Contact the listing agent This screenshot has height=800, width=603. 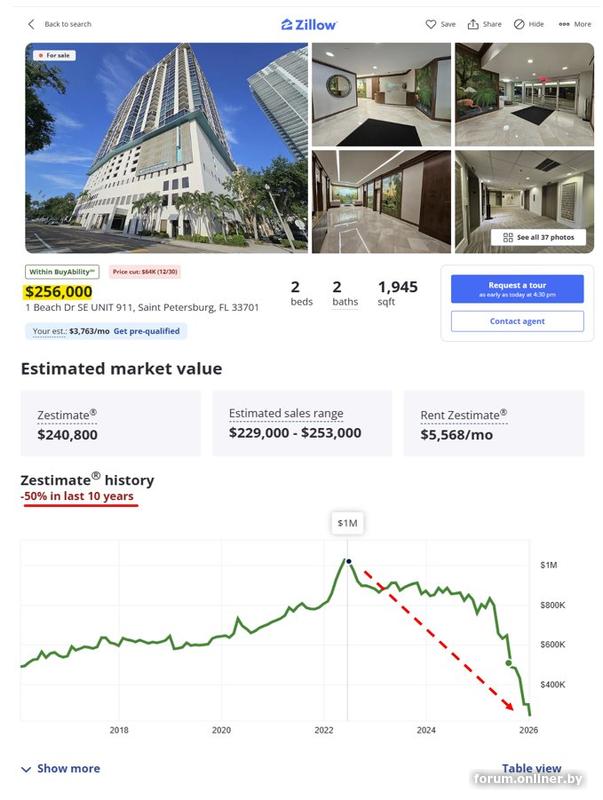517,321
